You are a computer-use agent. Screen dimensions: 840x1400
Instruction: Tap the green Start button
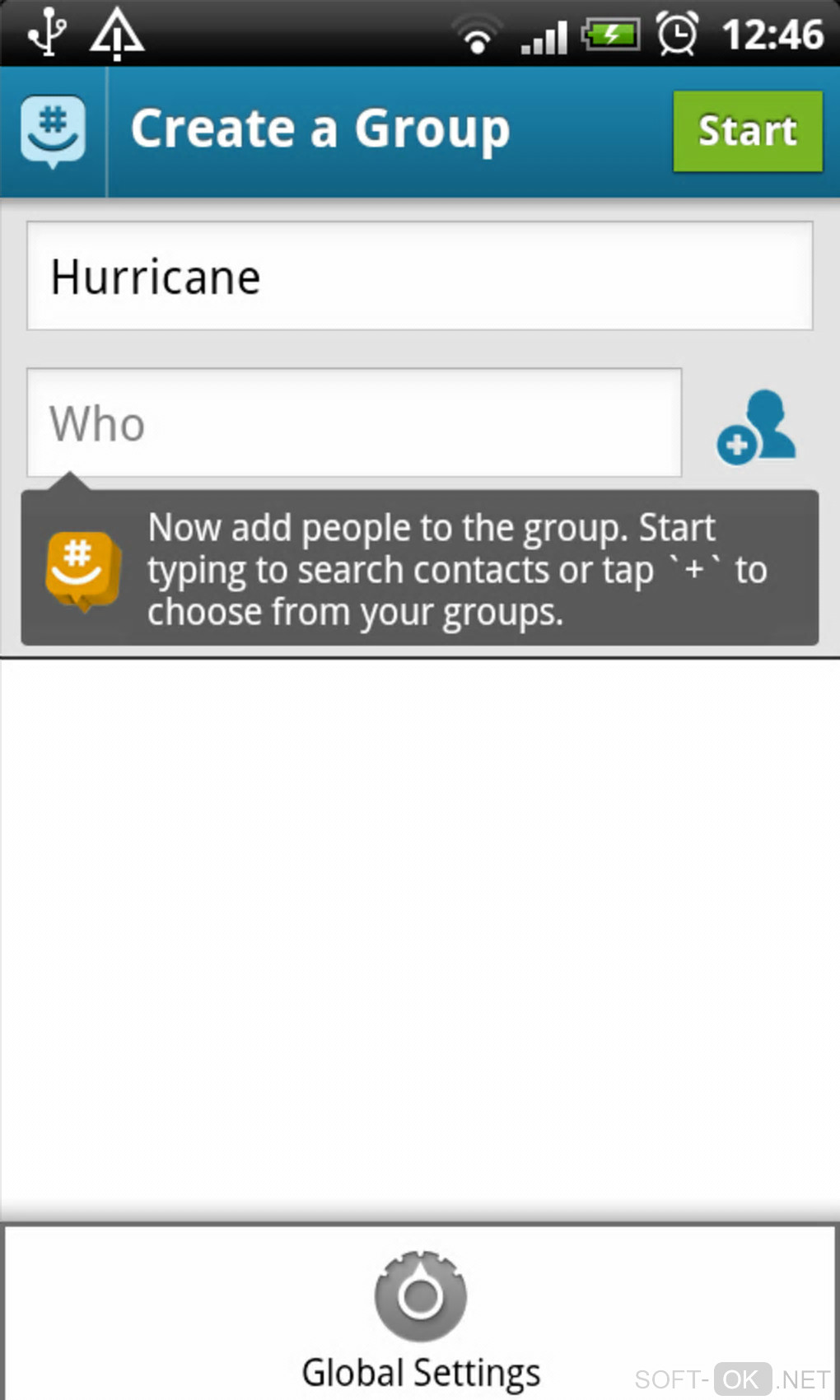747,132
